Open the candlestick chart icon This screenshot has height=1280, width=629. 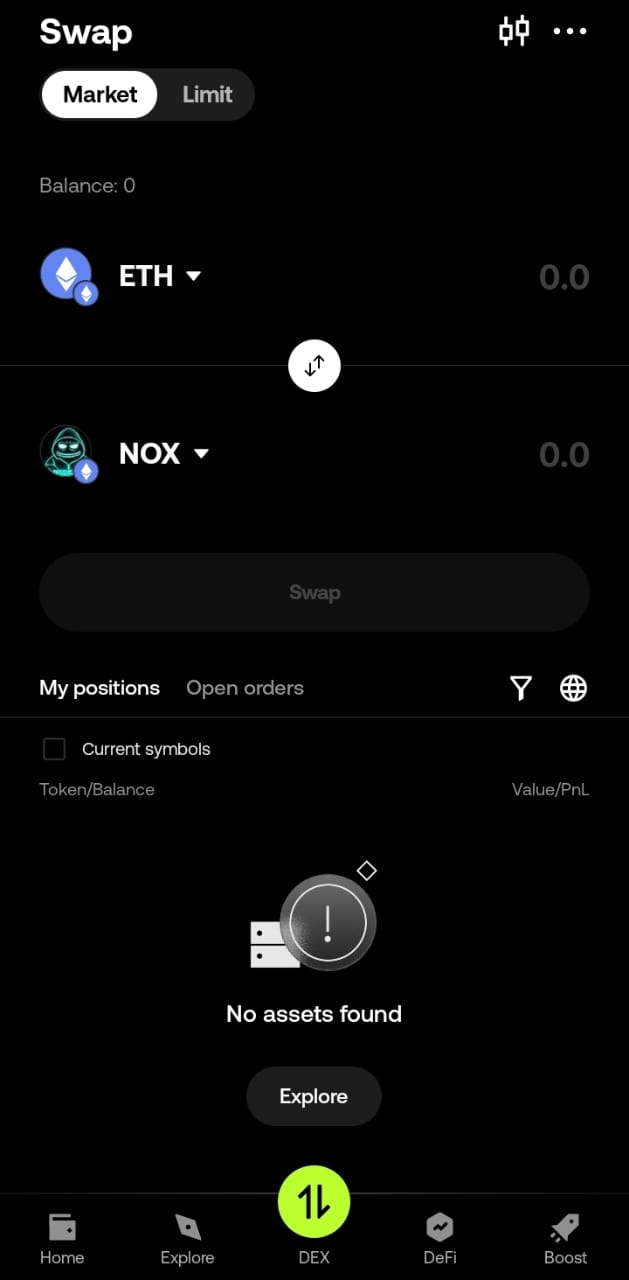[514, 31]
